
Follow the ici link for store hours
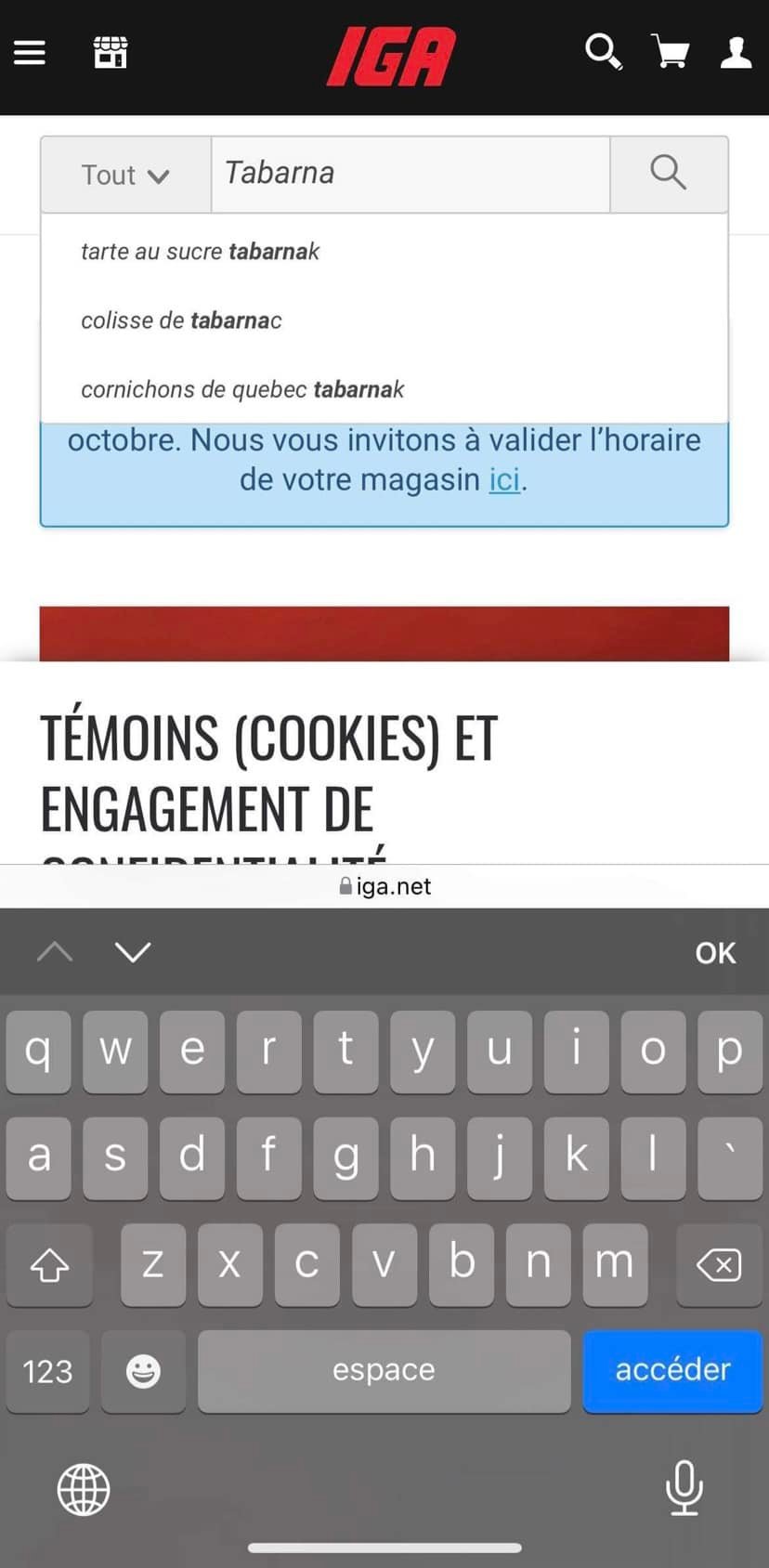[504, 479]
